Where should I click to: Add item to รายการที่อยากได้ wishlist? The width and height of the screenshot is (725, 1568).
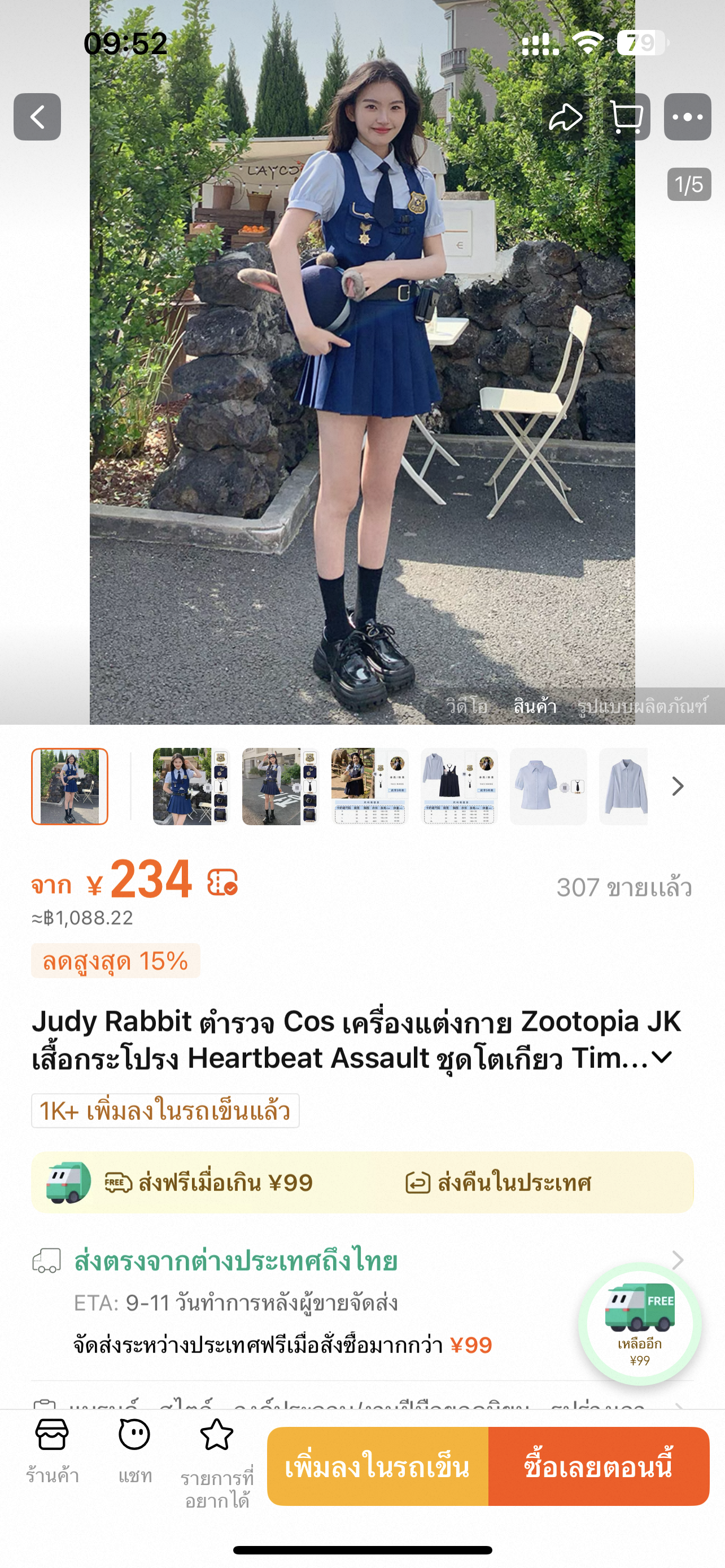point(217,1461)
